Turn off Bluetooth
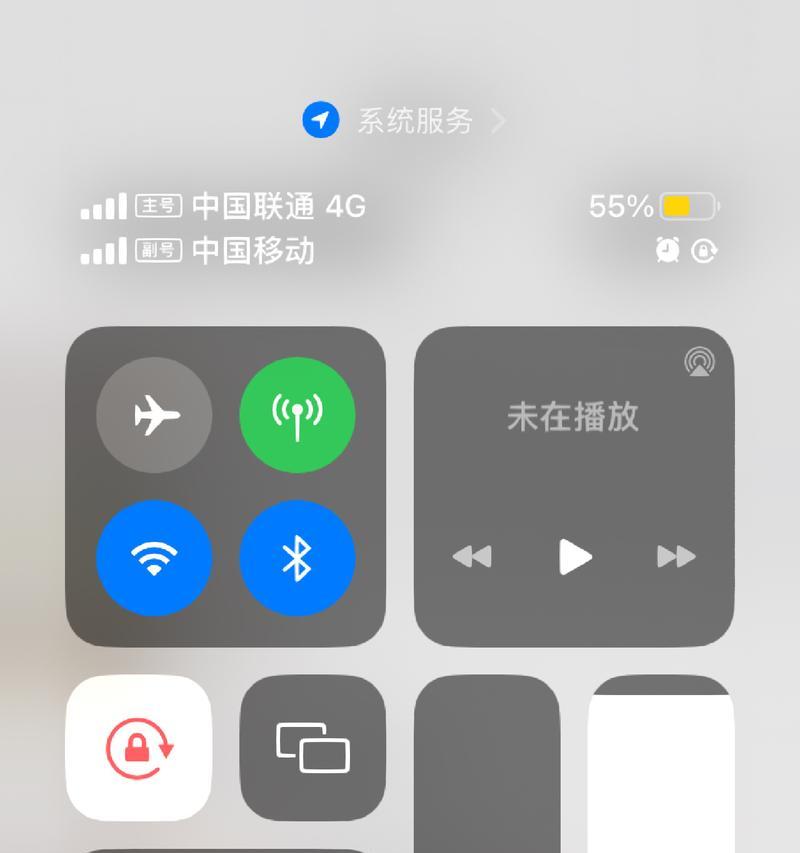The image size is (800, 853). [297, 558]
